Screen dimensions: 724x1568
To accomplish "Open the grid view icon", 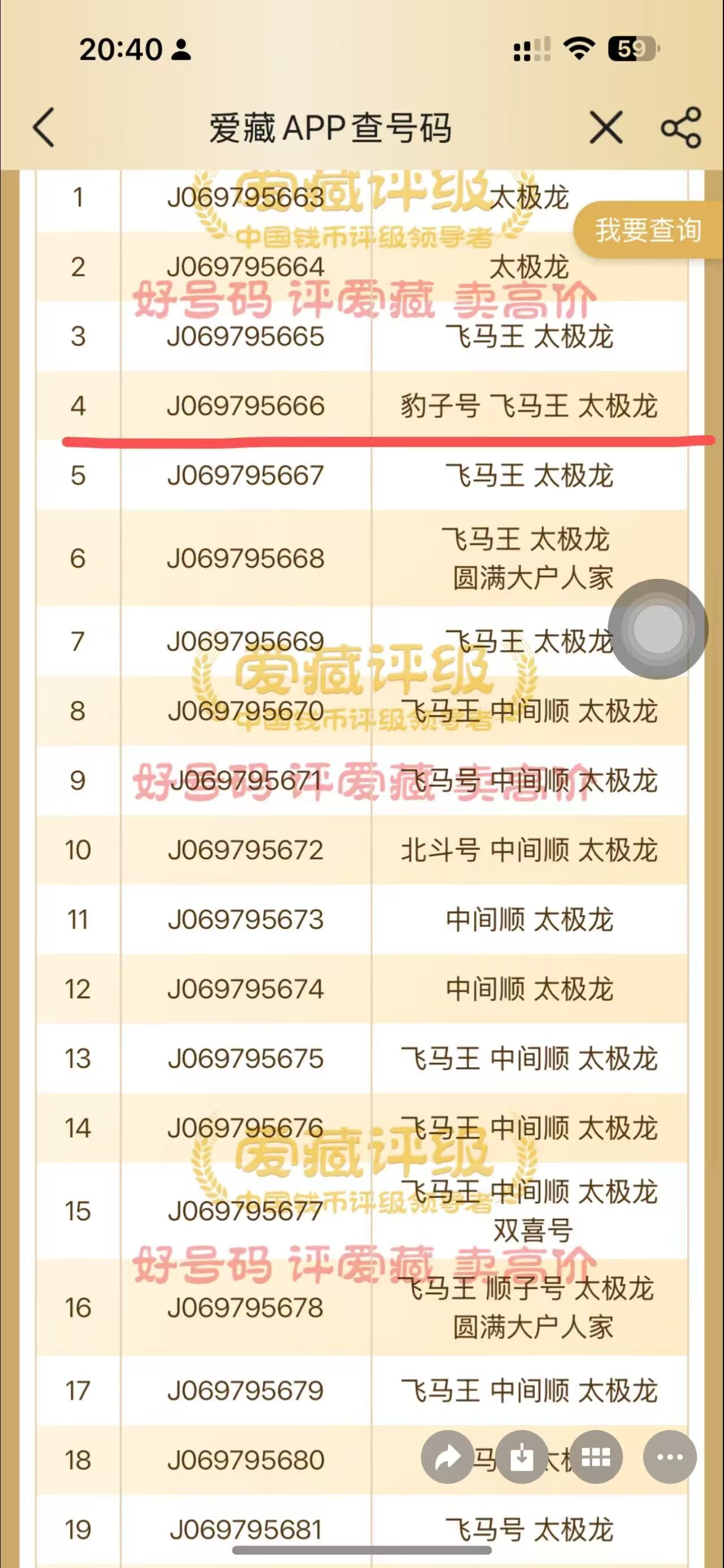I will click(596, 1457).
